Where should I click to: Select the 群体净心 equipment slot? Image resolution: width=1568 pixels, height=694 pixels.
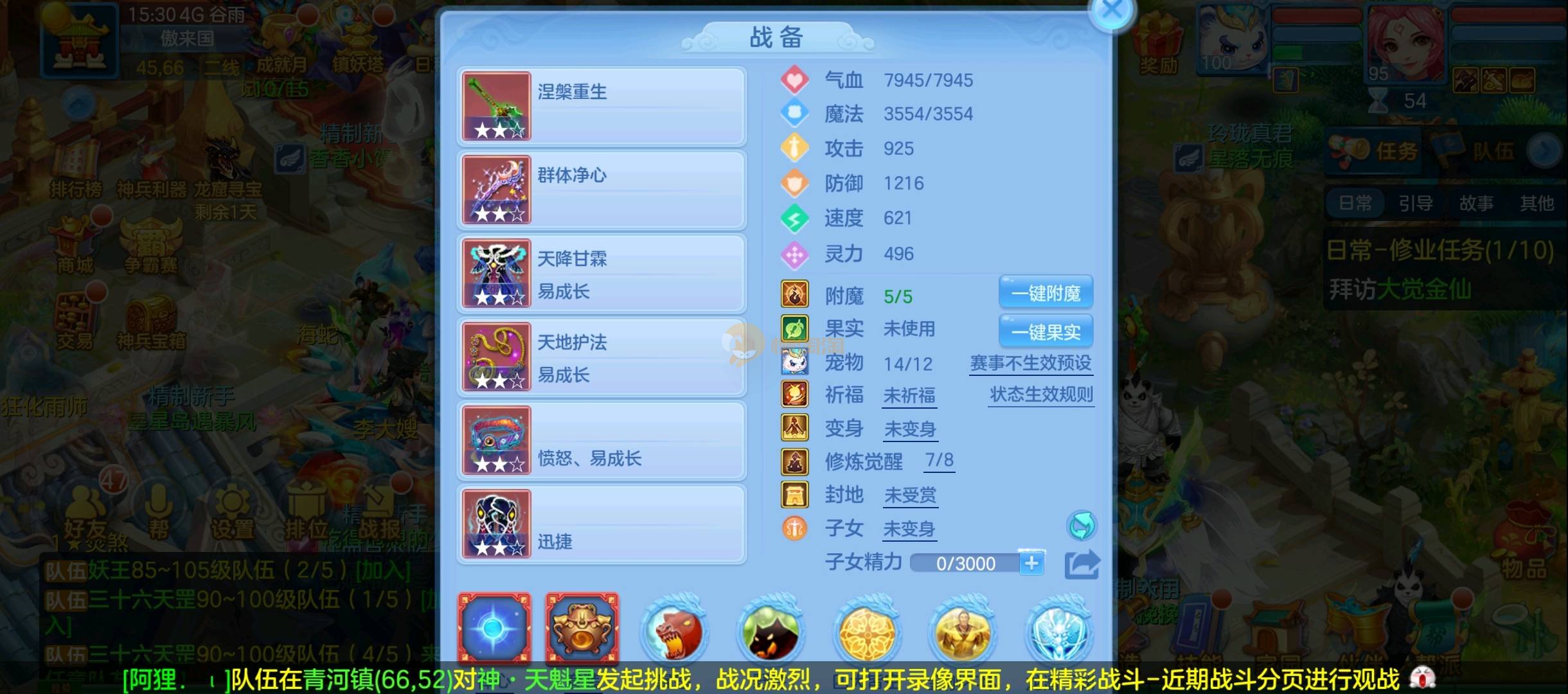click(601, 190)
